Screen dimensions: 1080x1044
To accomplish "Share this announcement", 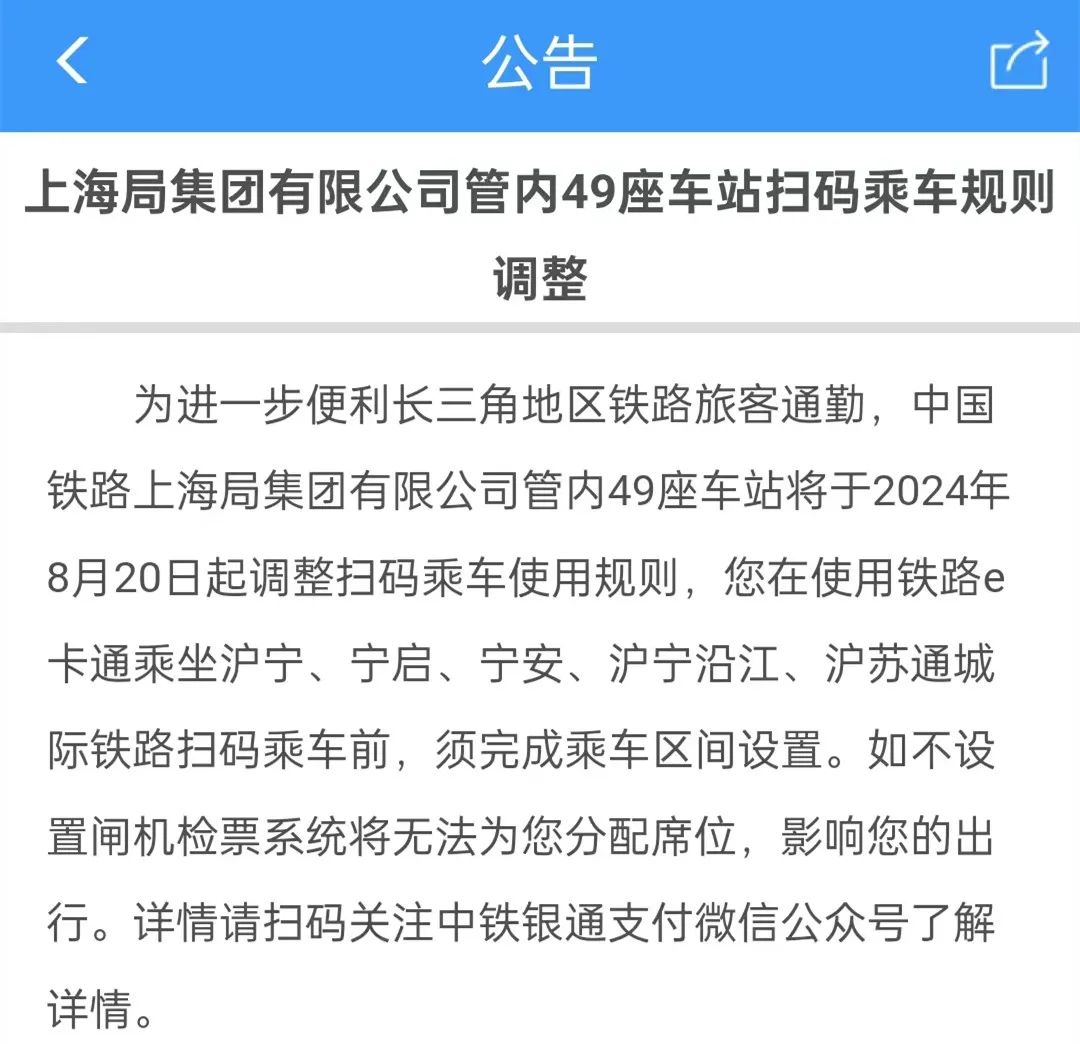I will (x=1019, y=61).
